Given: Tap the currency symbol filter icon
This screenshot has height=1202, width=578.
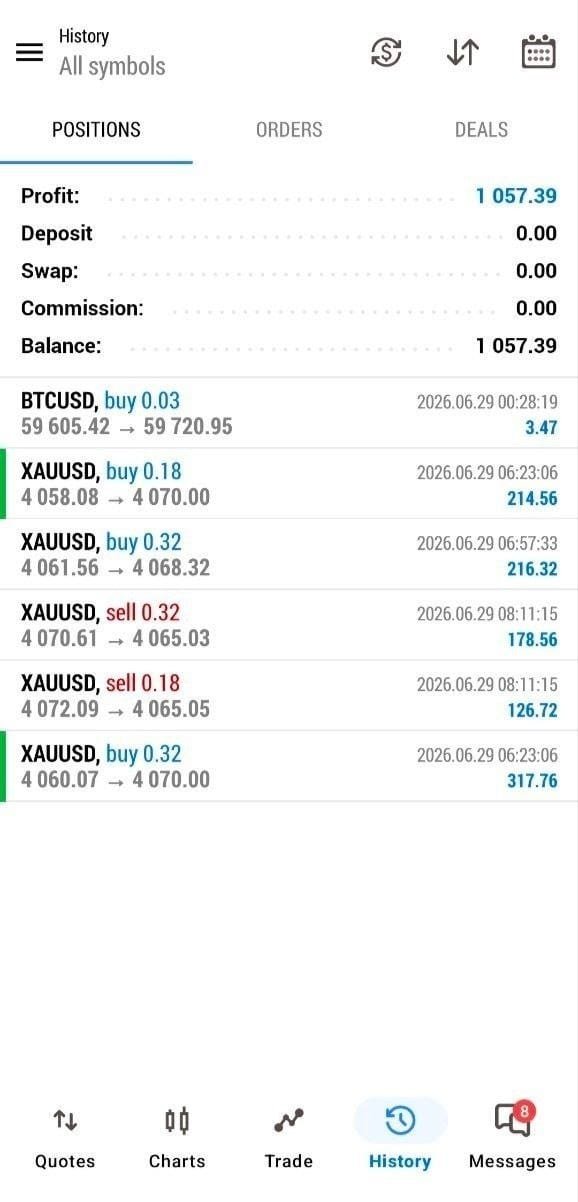Looking at the screenshot, I should point(386,53).
